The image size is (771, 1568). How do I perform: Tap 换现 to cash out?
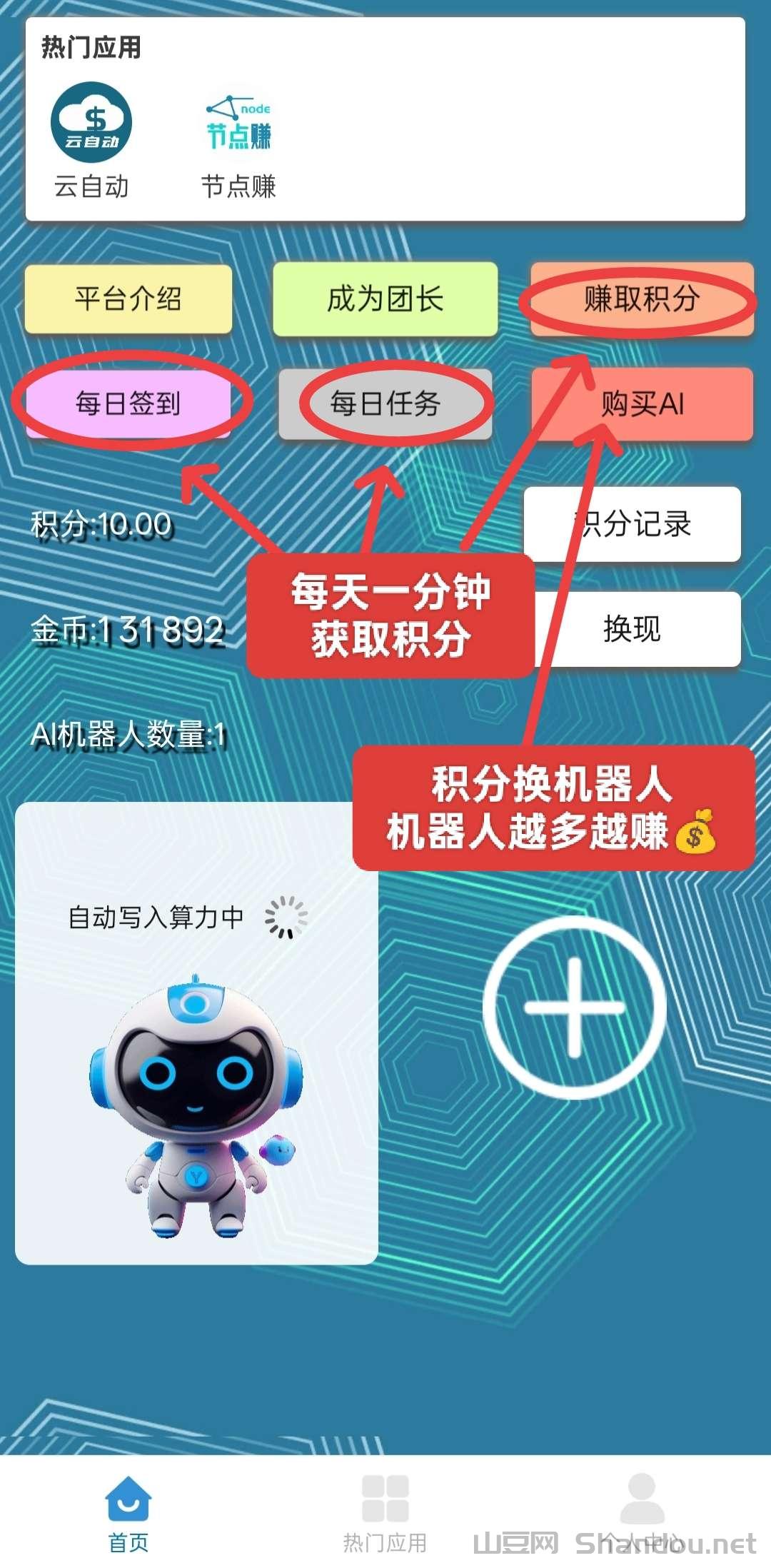point(633,628)
